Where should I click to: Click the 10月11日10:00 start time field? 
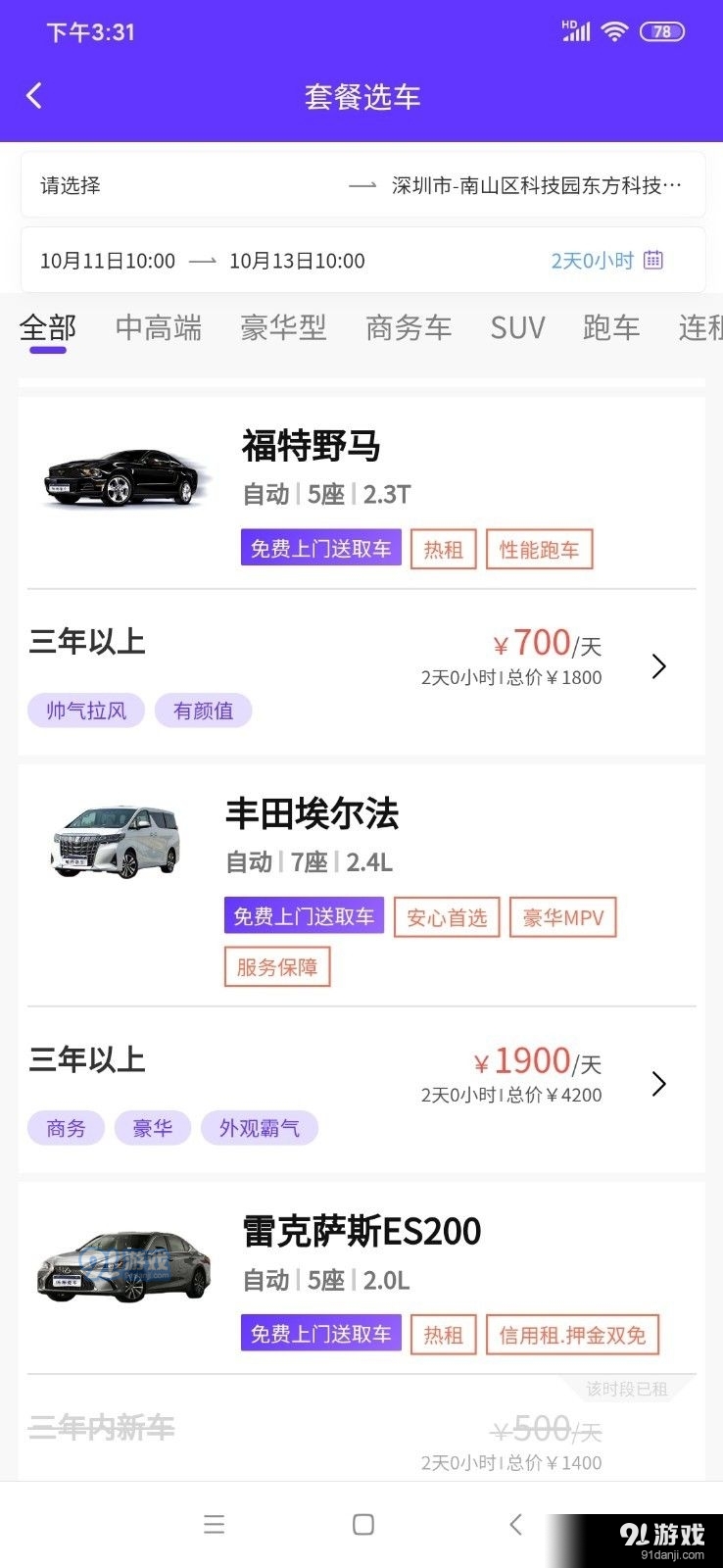coord(108,261)
